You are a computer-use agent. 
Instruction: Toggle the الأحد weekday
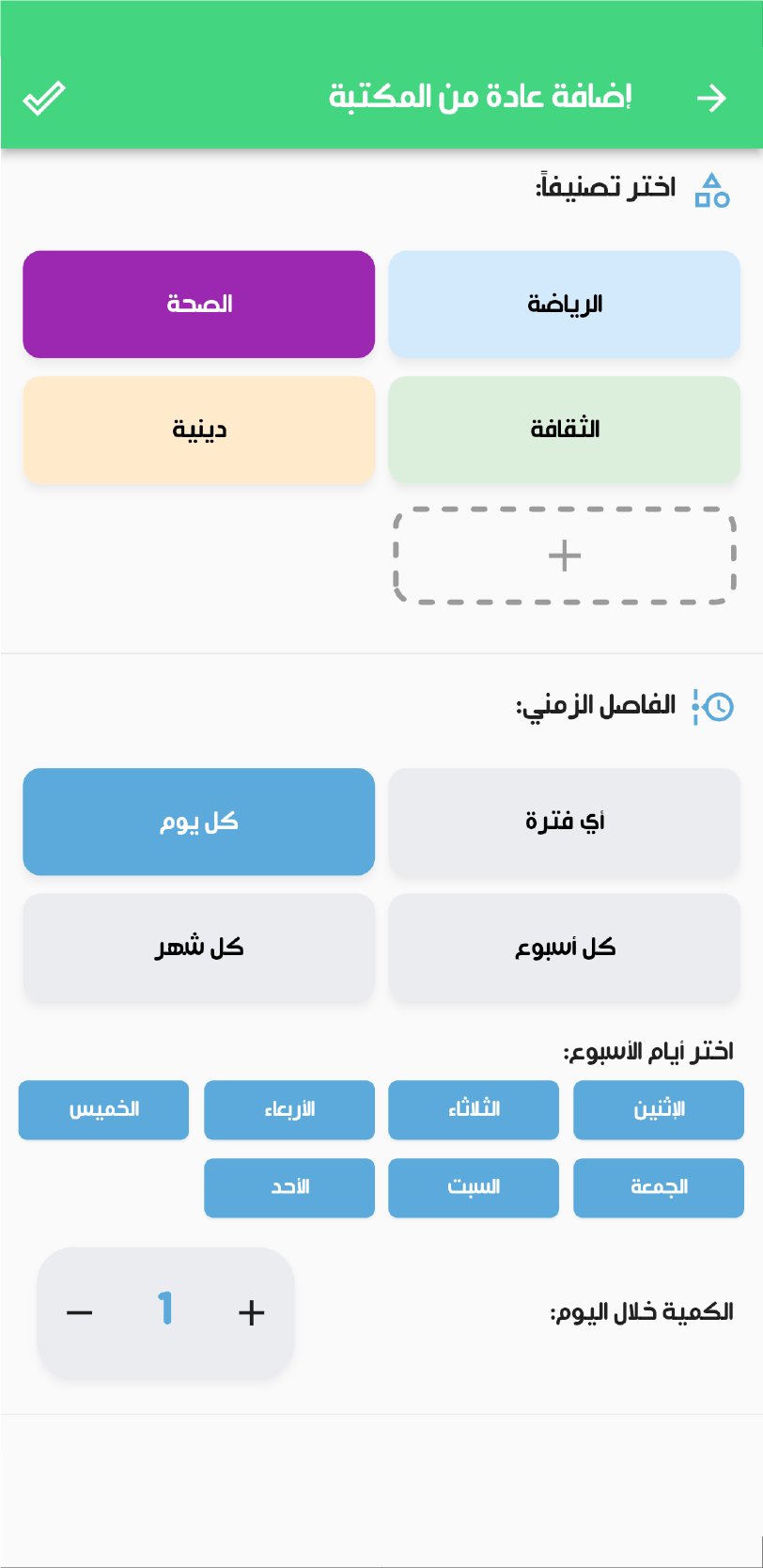click(289, 1187)
